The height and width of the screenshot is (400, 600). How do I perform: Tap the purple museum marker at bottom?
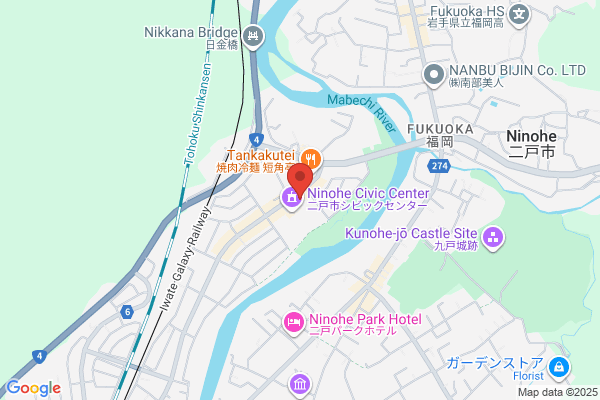click(300, 385)
